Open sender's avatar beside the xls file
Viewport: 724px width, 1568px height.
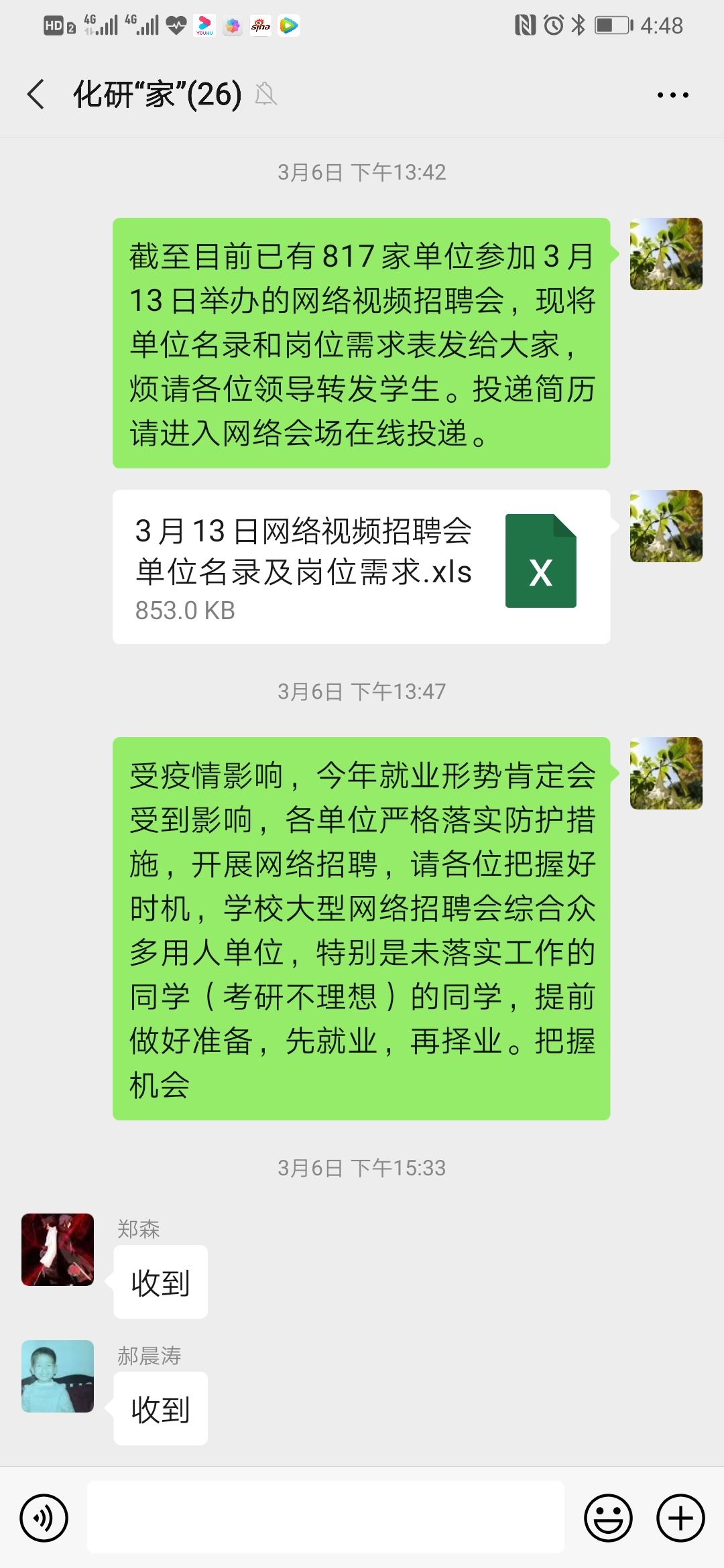point(666,526)
